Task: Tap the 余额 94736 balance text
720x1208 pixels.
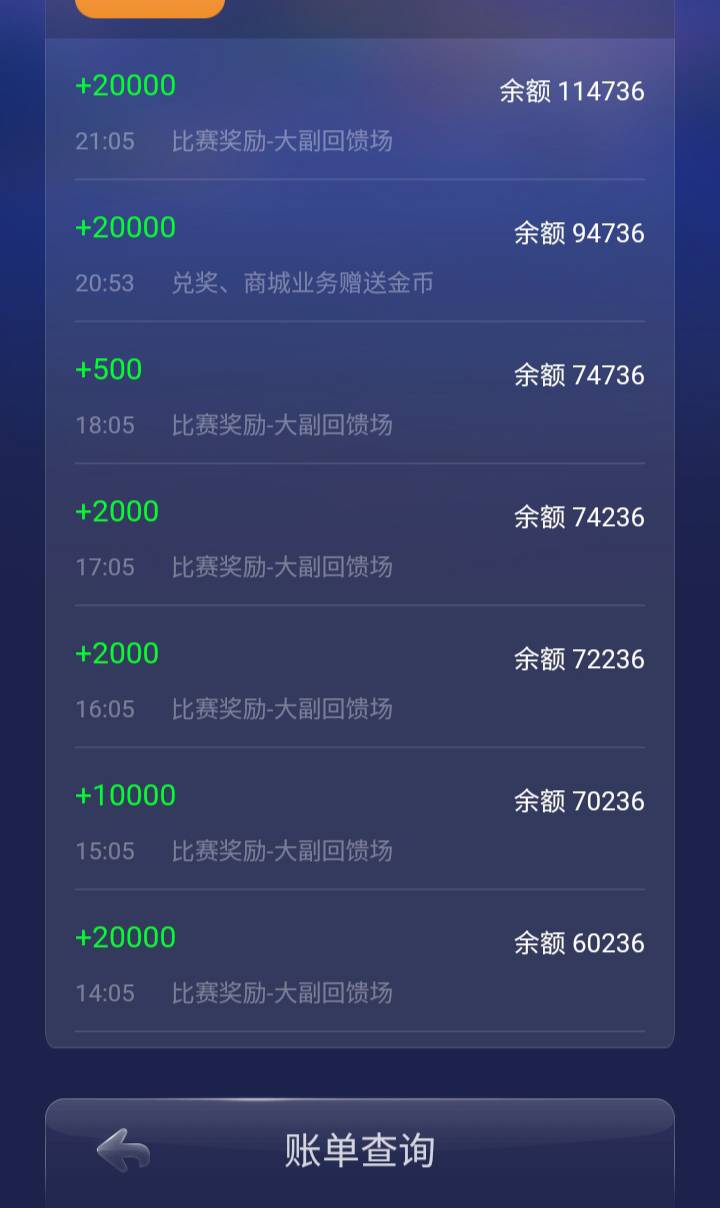Action: [x=578, y=233]
